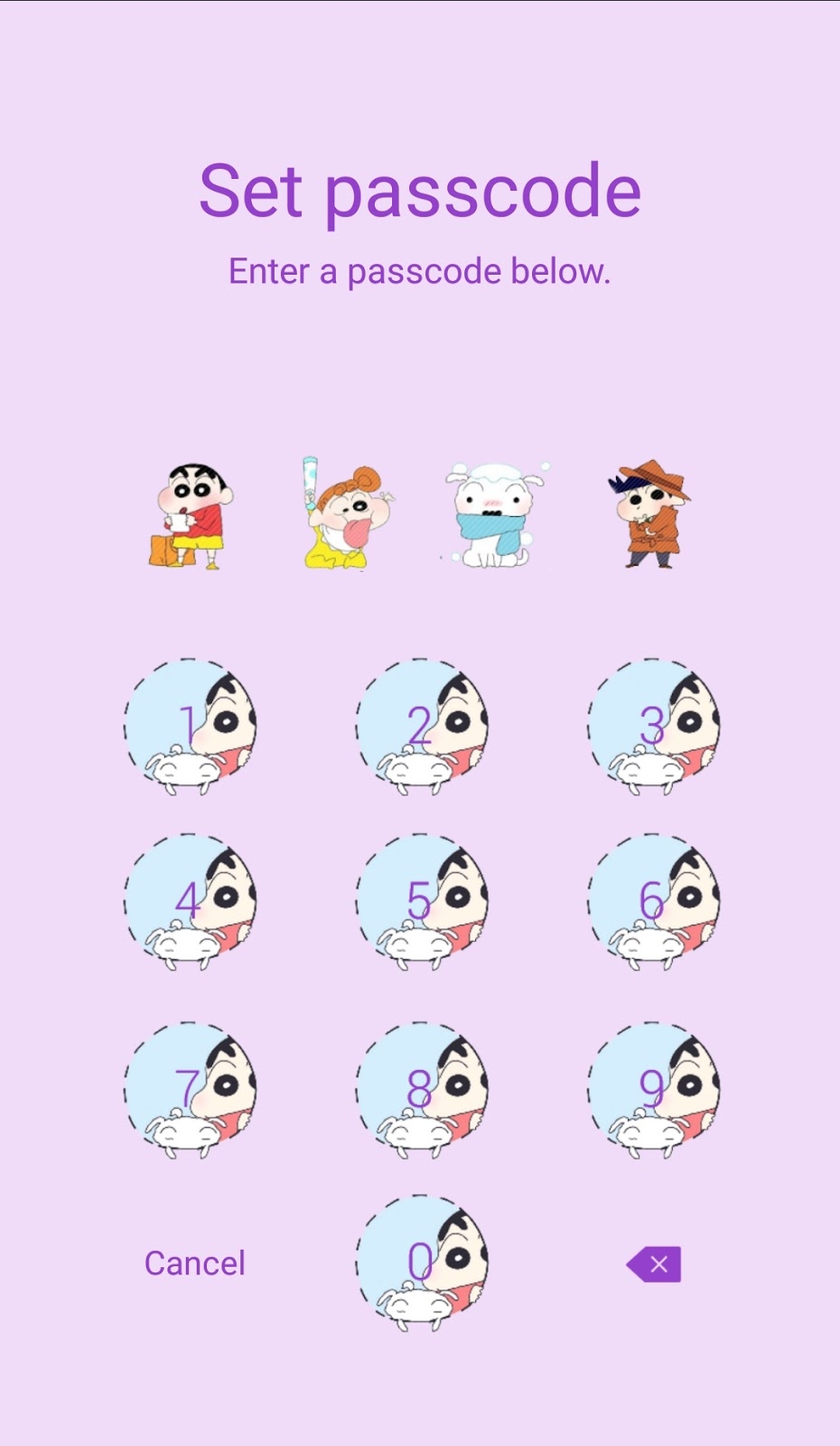Tap the number 4 key
Viewport: 840px width, 1446px height.
click(x=191, y=902)
